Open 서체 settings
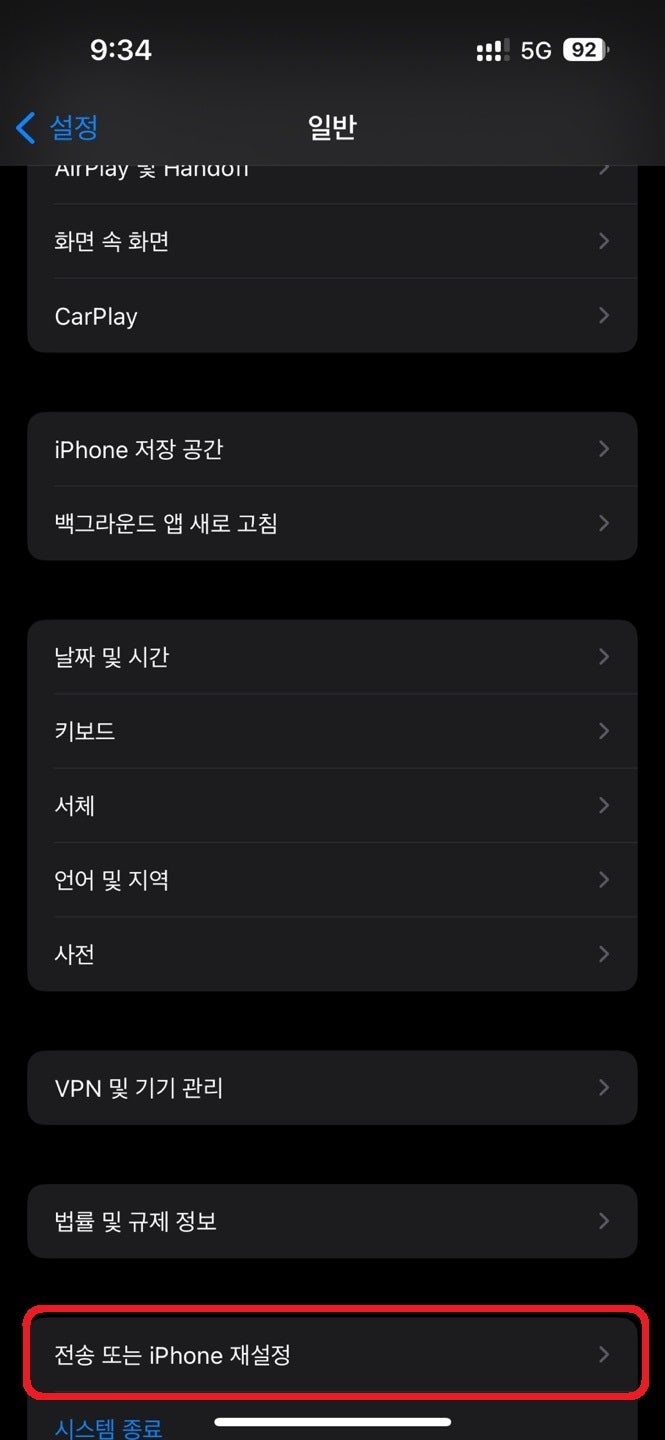This screenshot has height=1440, width=665. 332,805
